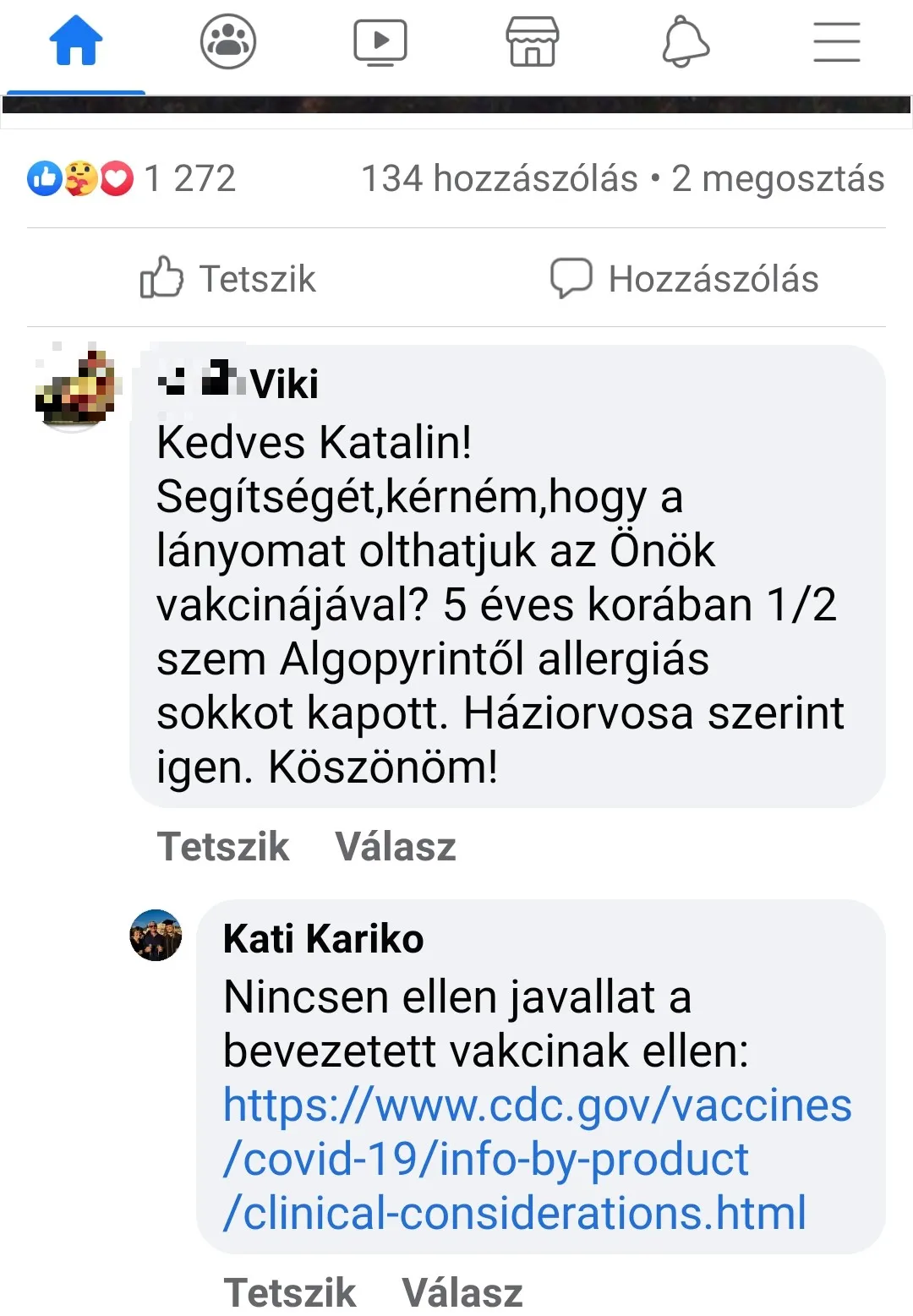Go to the Facebook home feed tab
Image resolution: width=913 pixels, height=1316 pixels.
point(76,42)
